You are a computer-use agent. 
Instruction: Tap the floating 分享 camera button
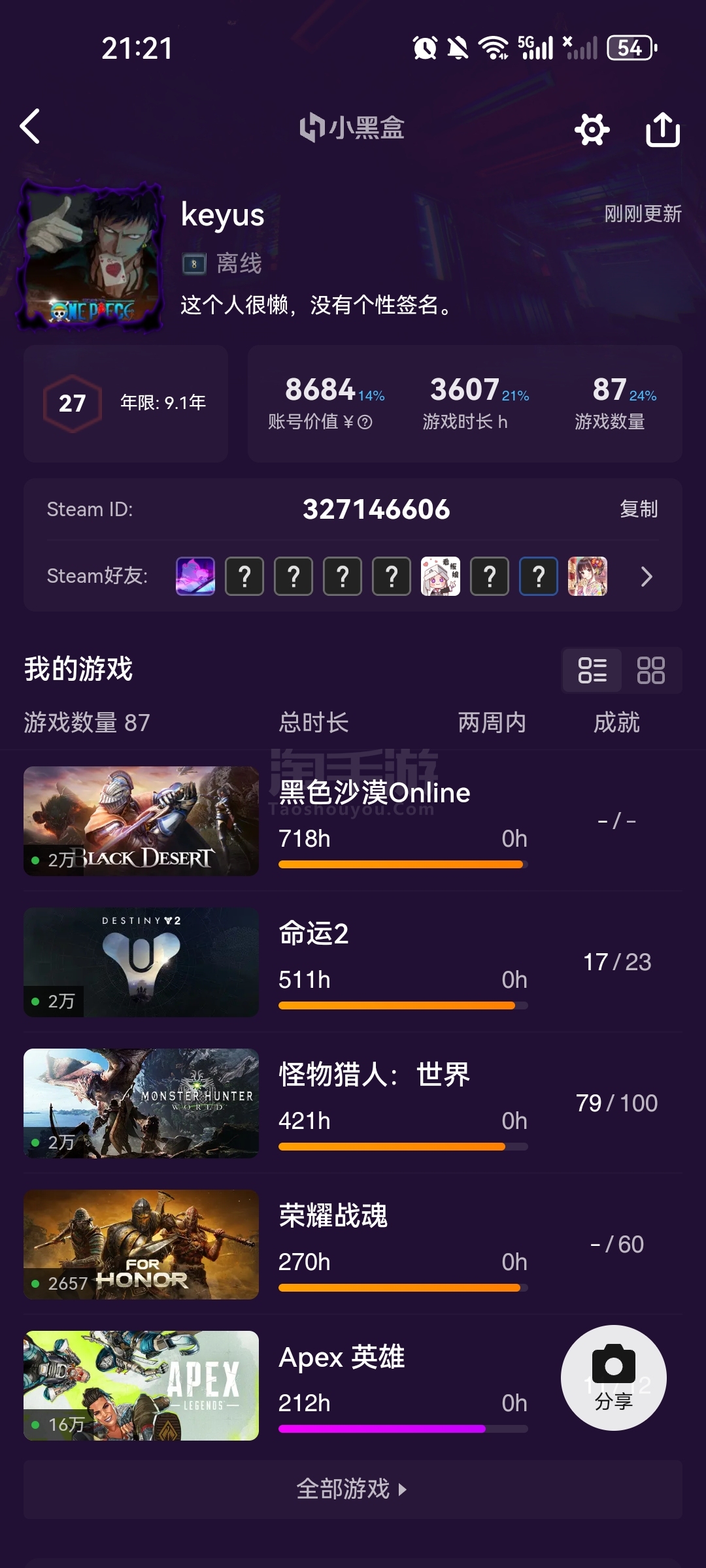(614, 1378)
